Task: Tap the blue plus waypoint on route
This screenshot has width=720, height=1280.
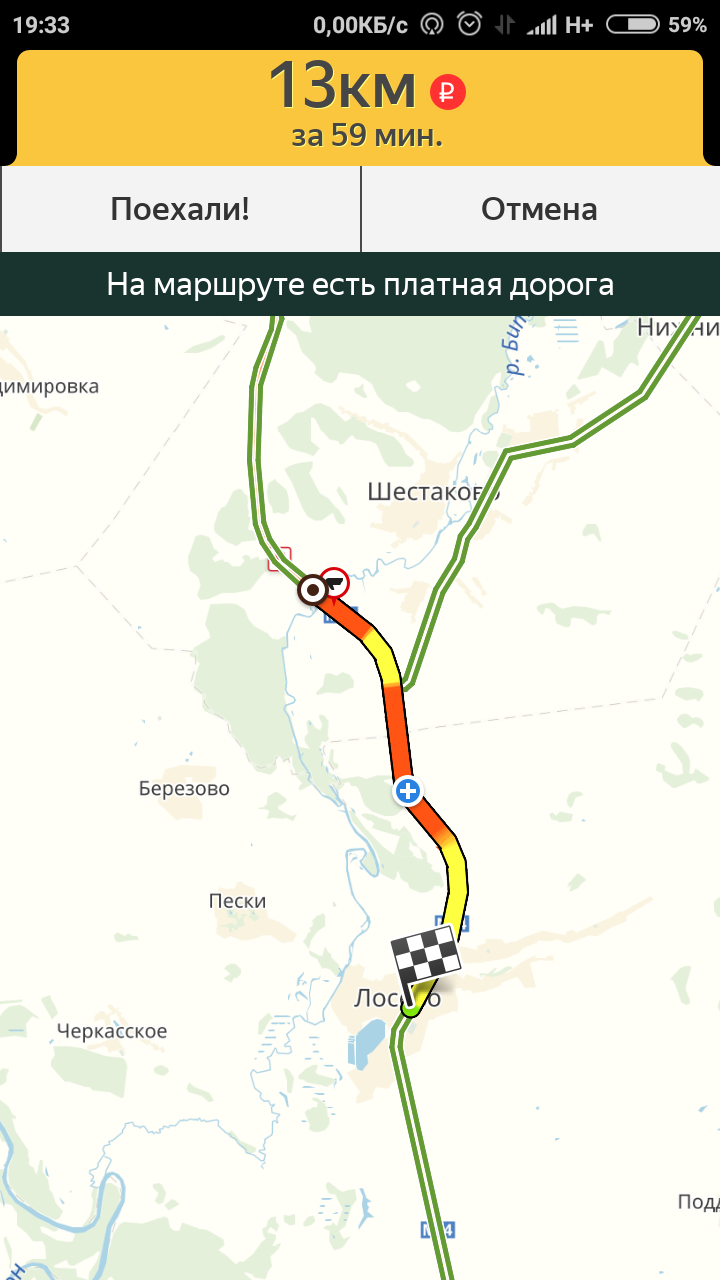Action: pyautogui.click(x=407, y=791)
